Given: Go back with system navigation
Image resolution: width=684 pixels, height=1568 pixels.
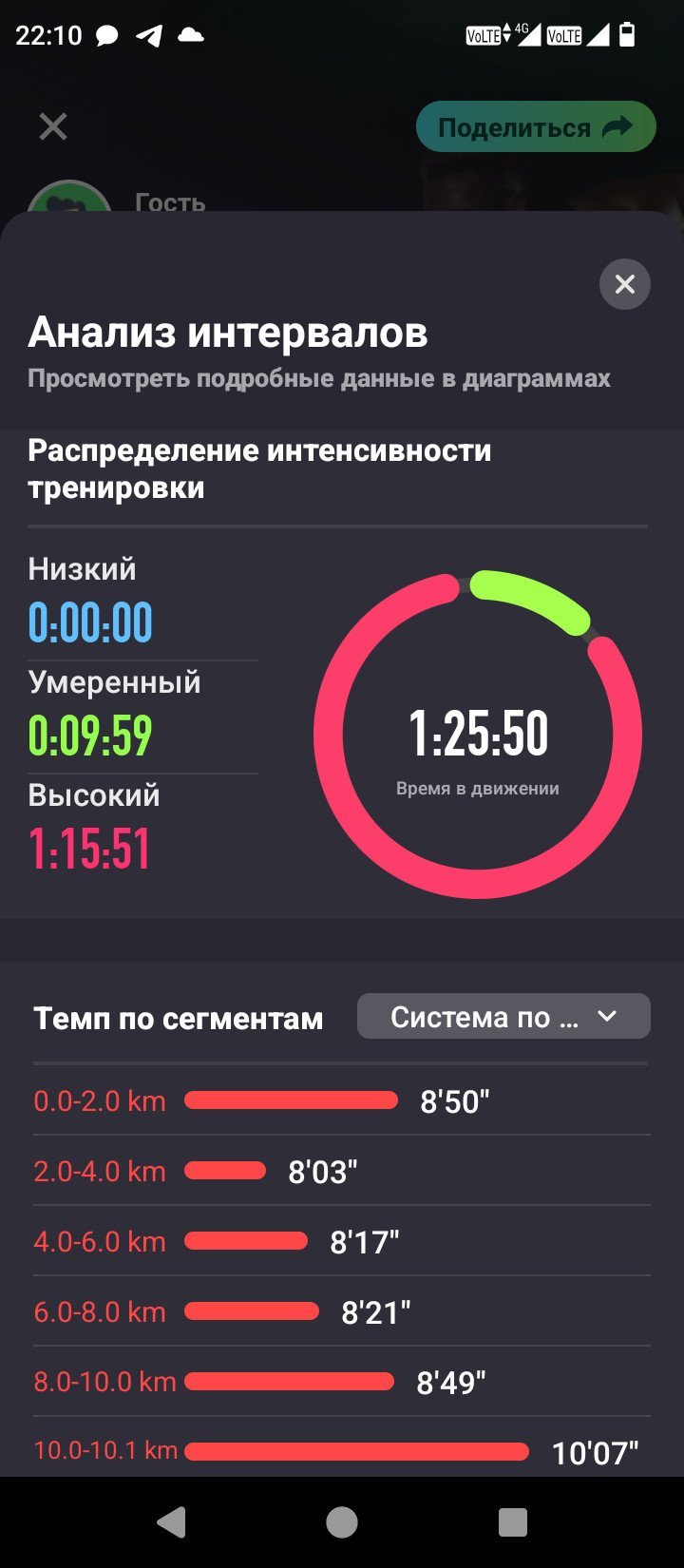Looking at the screenshot, I should 171,1522.
